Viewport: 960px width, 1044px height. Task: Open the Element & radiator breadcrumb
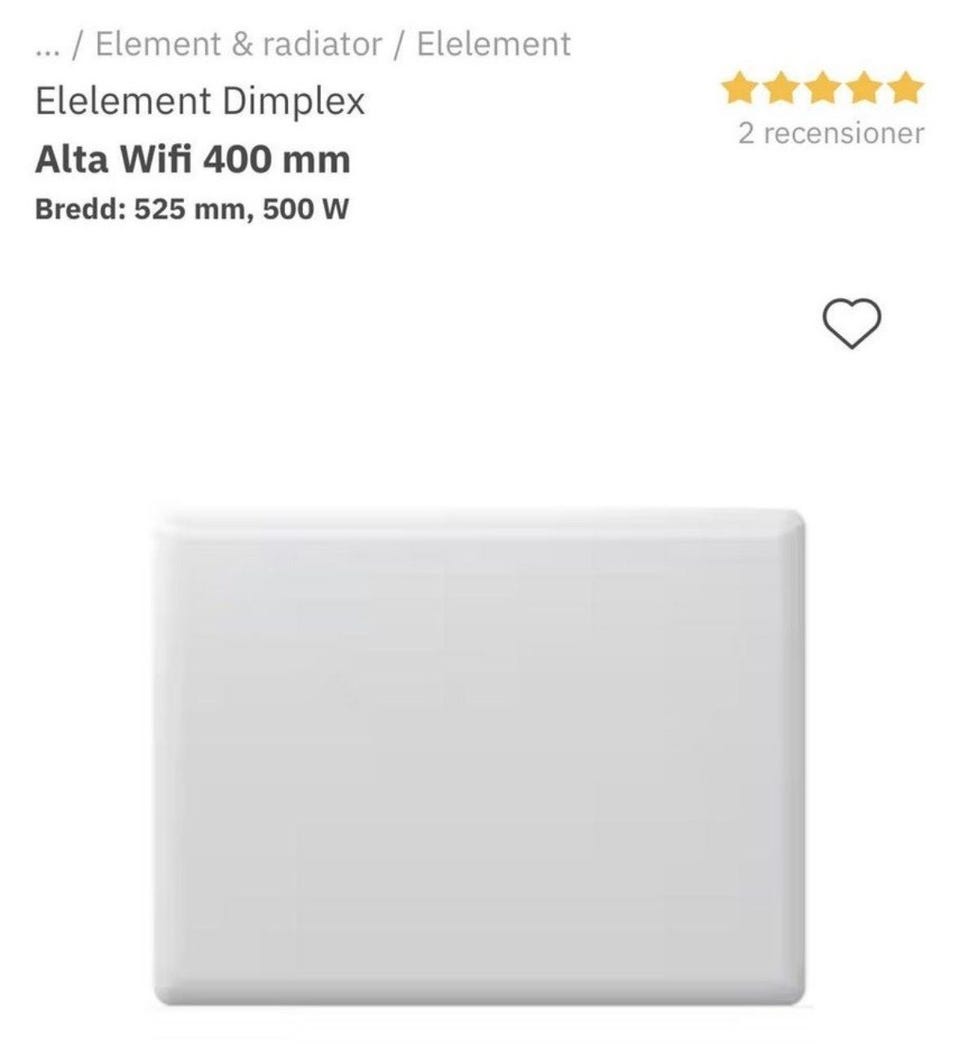[239, 44]
